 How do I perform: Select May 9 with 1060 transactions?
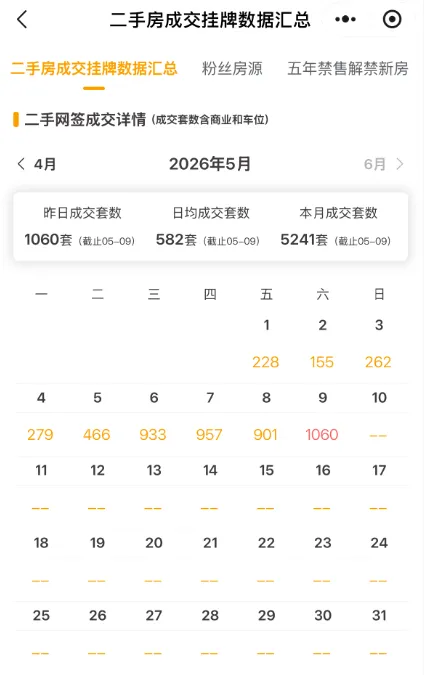(322, 416)
